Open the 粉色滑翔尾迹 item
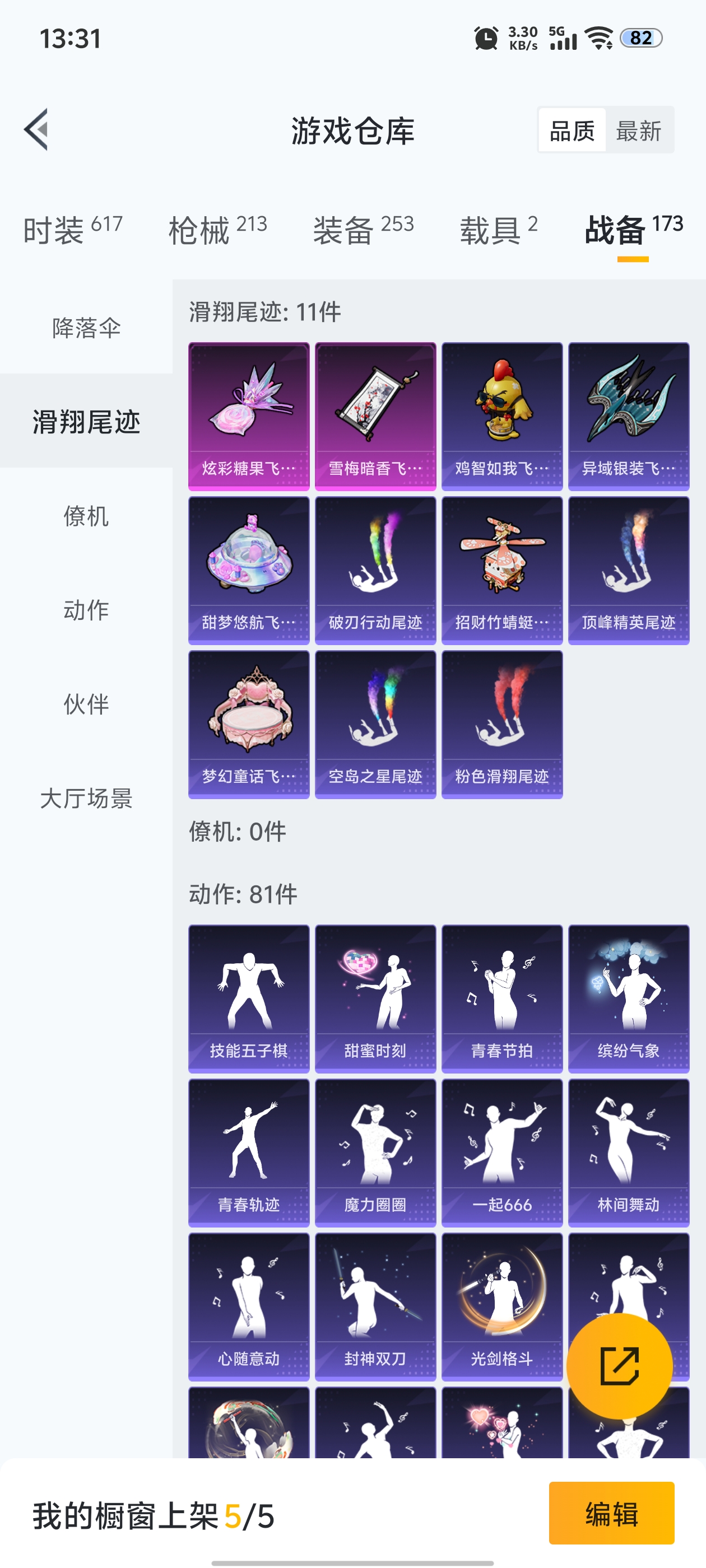 502,724
